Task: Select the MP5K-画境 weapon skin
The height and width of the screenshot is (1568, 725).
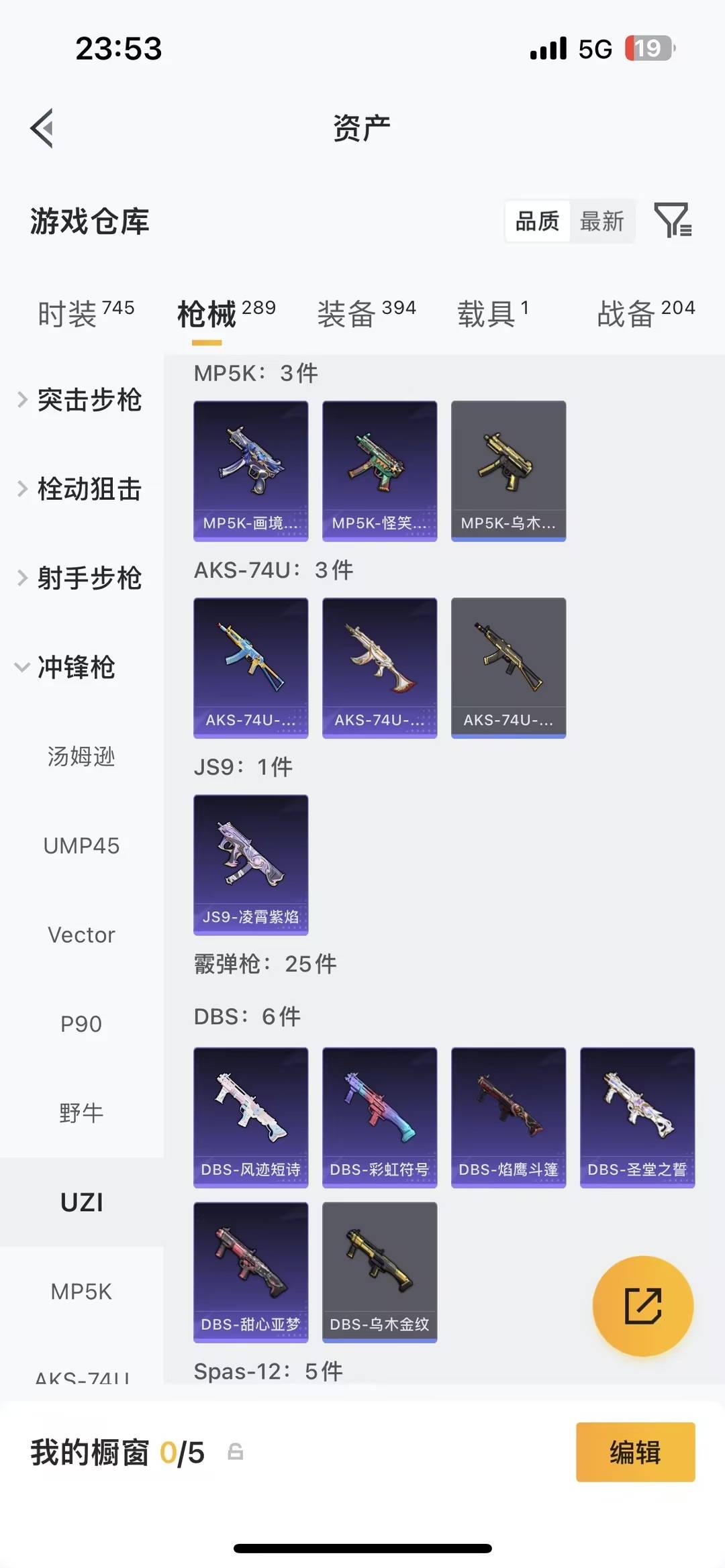Action: pyautogui.click(x=250, y=470)
